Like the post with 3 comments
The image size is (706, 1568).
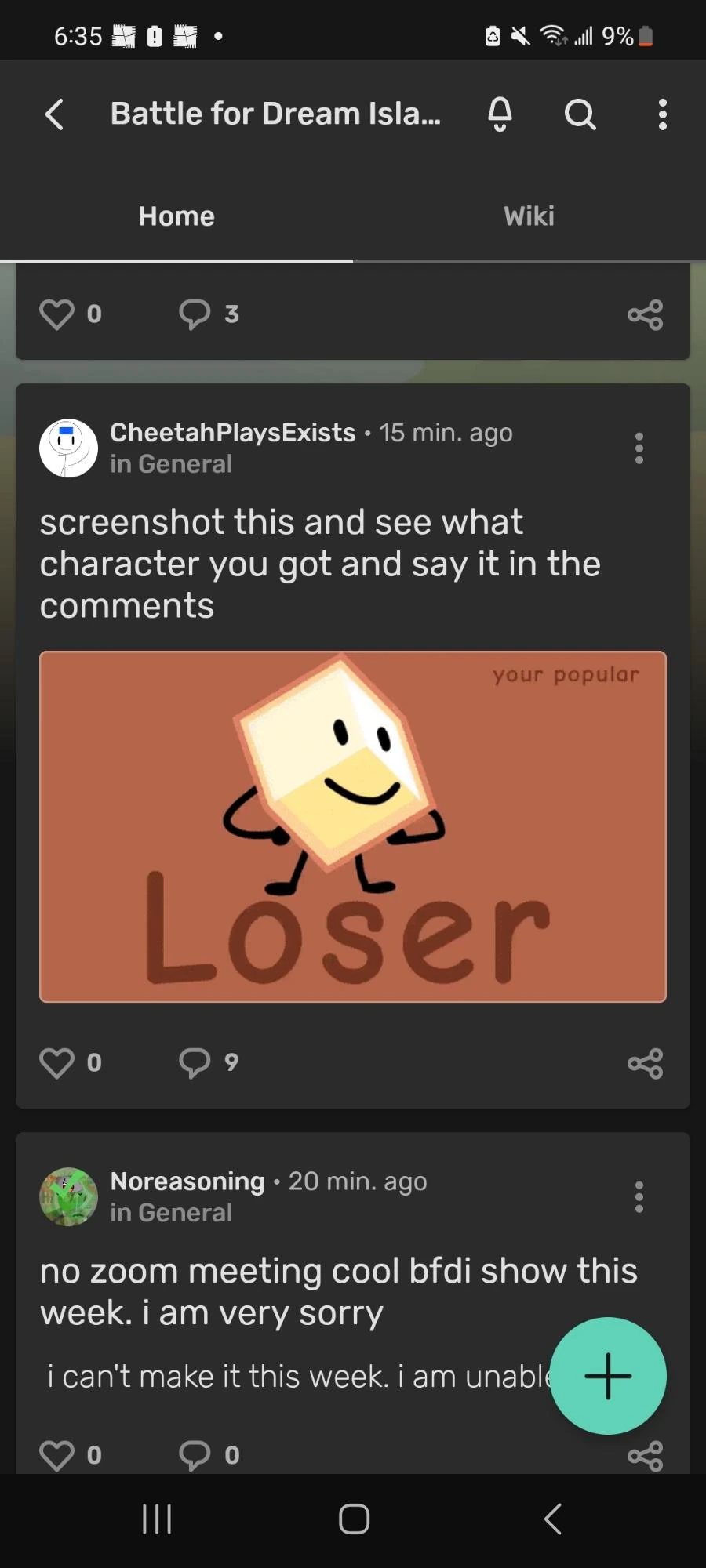[x=57, y=314]
